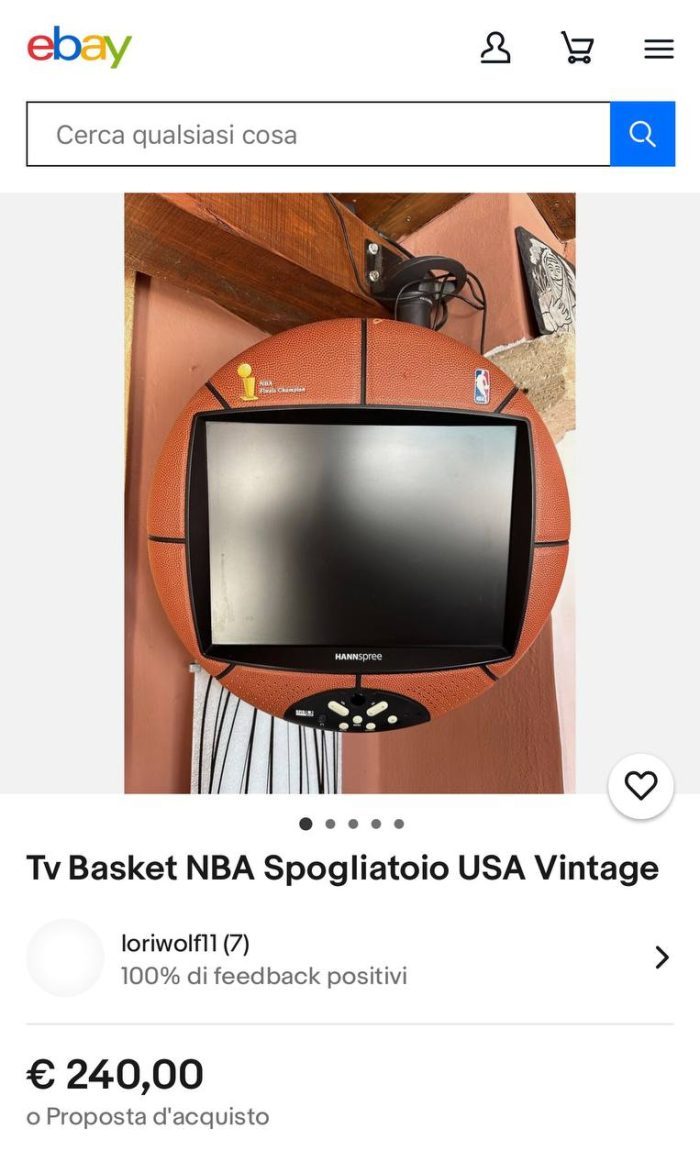Screen dimensions: 700x1173
Task: Tap the blue search magnifier button
Action: click(642, 134)
